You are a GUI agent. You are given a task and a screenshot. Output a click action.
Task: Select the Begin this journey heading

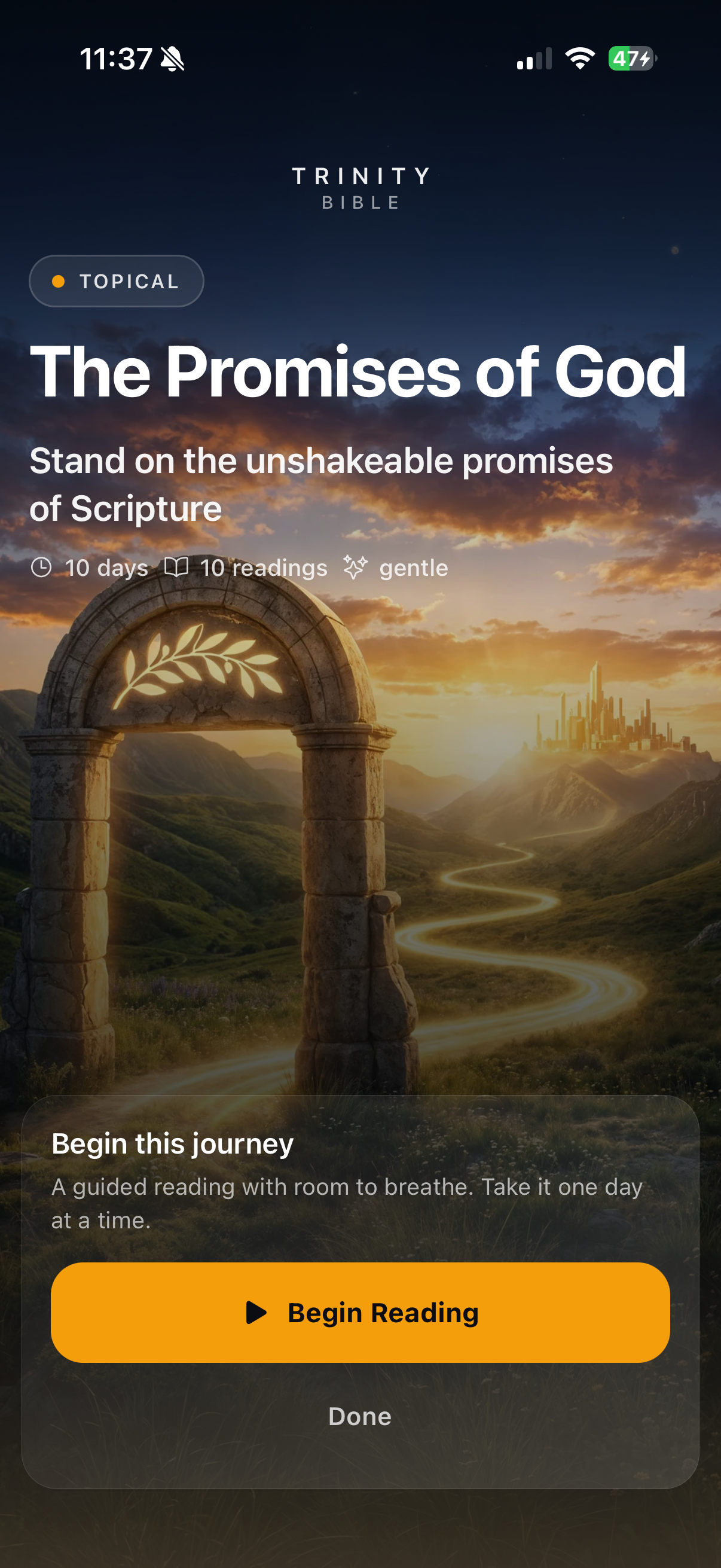tap(173, 1143)
